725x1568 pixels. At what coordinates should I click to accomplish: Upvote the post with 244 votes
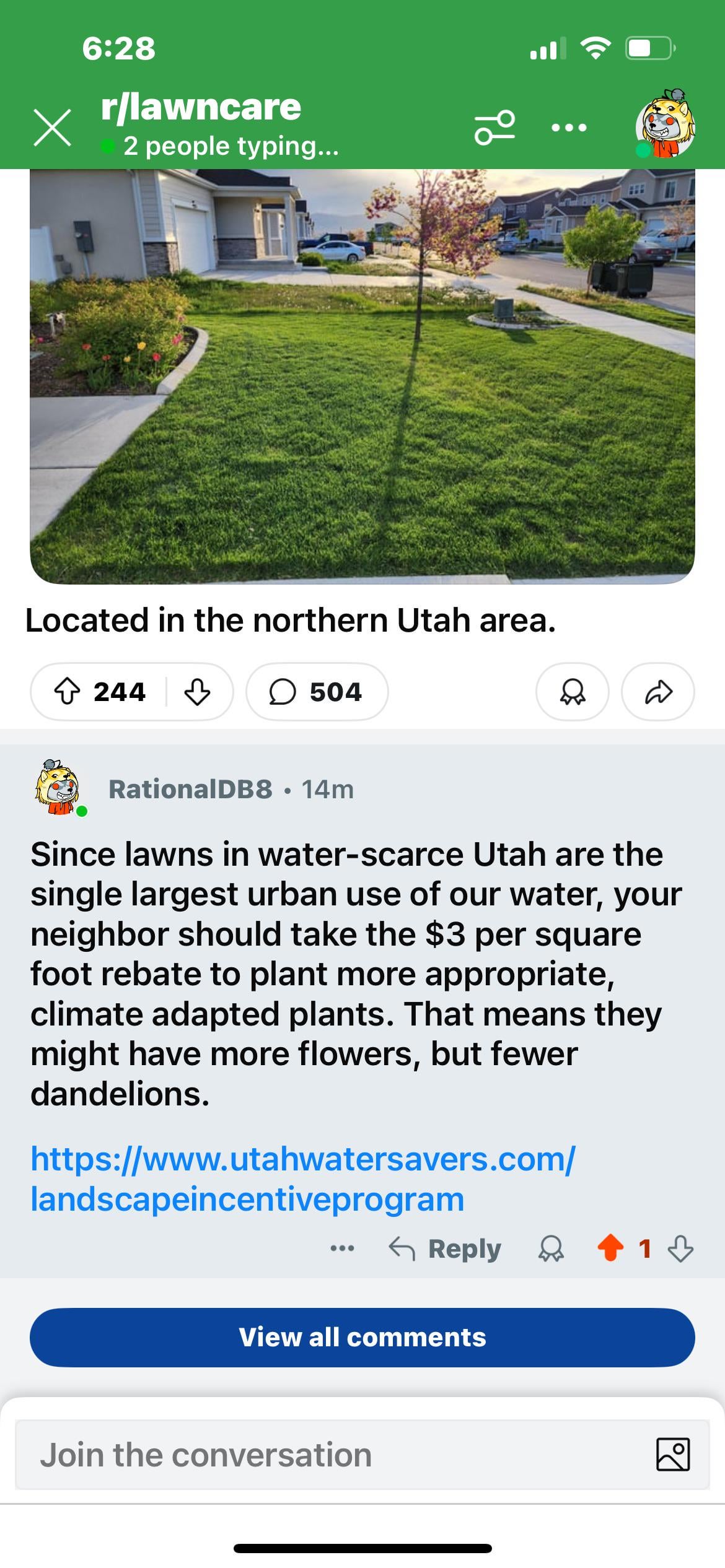(68, 692)
